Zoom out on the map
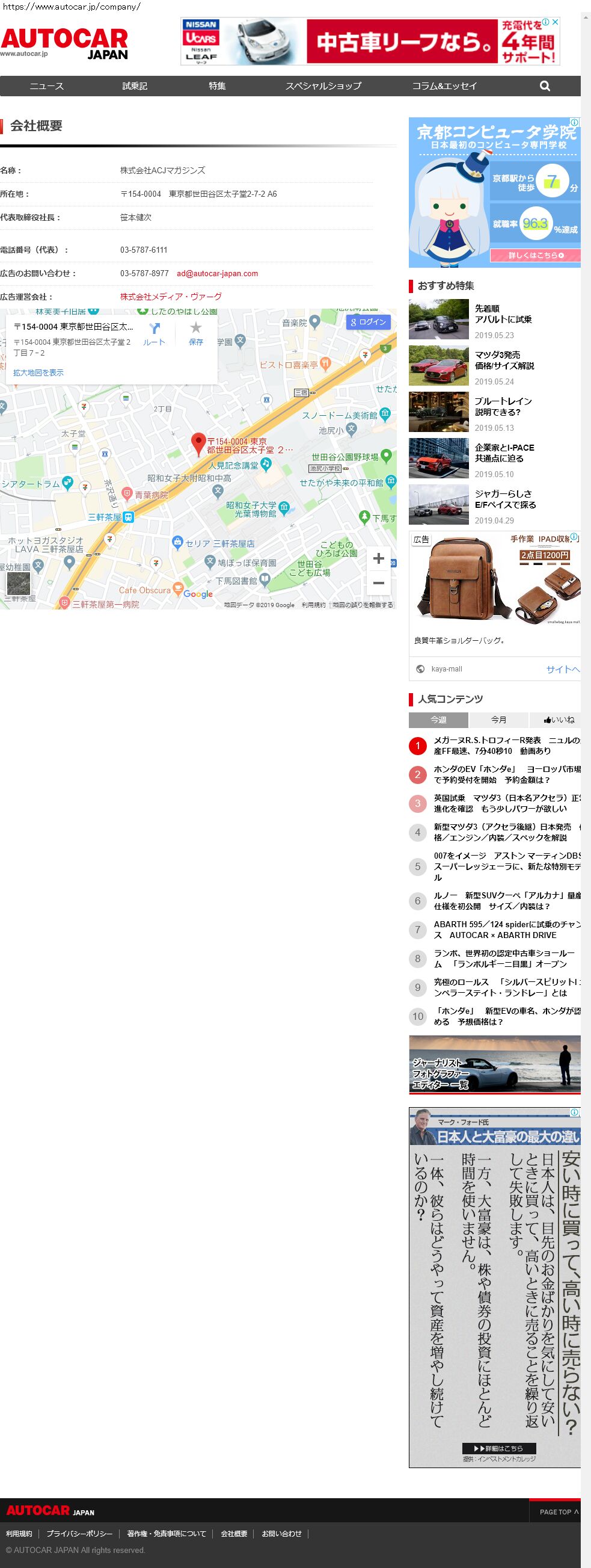Viewport: 591px width, 1568px height. click(378, 582)
